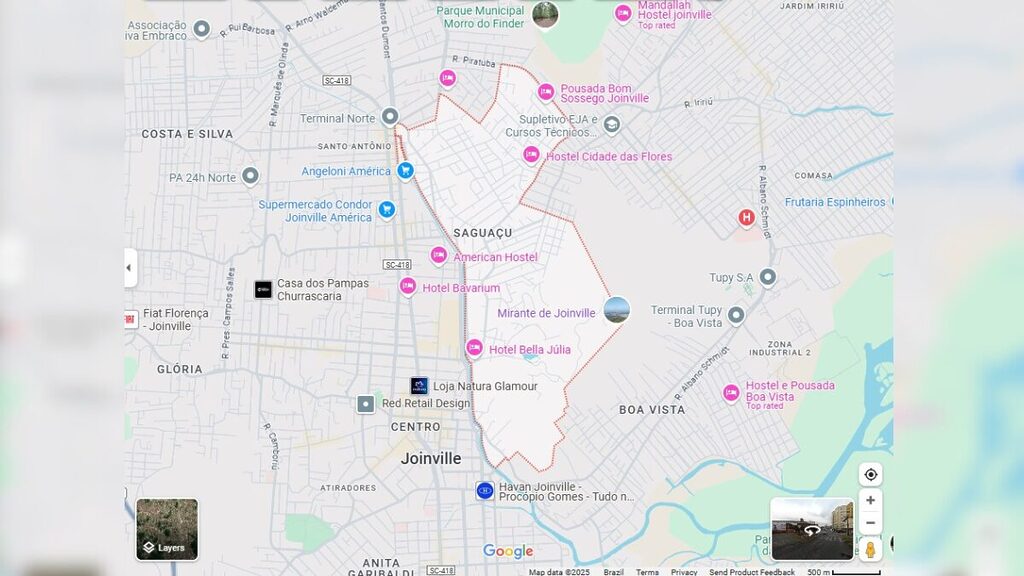1024x576 pixels.
Task: Open Angeloni América store marker
Action: [405, 171]
